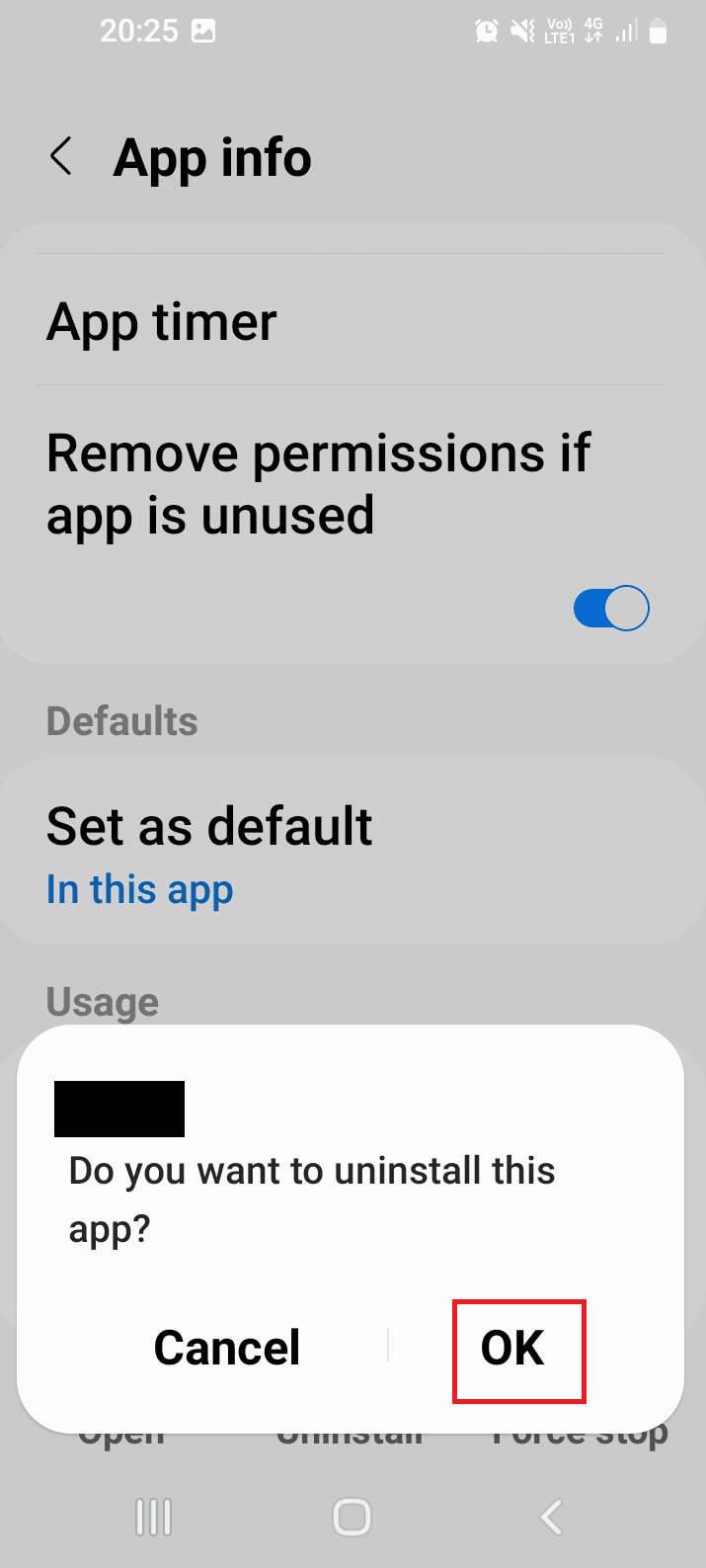Viewport: 706px width, 1568px height.
Task: Toggle Remove permissions if app is unused
Action: [610, 609]
